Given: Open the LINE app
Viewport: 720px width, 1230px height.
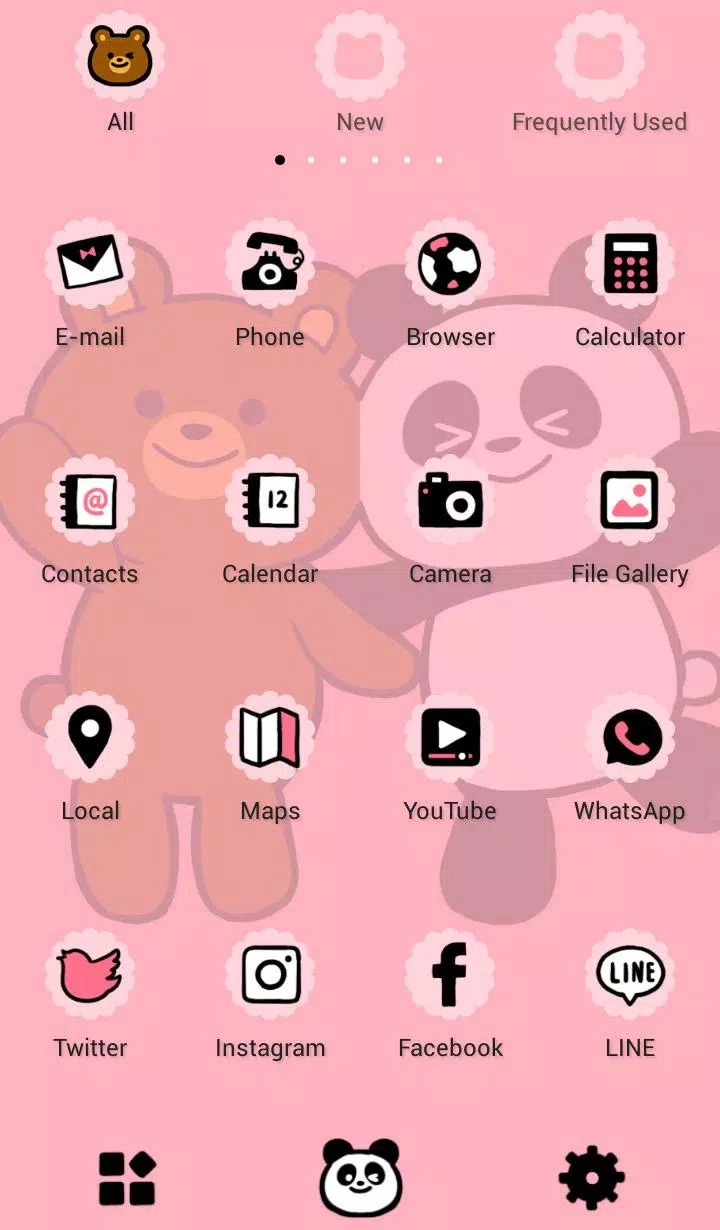Looking at the screenshot, I should 630,997.
